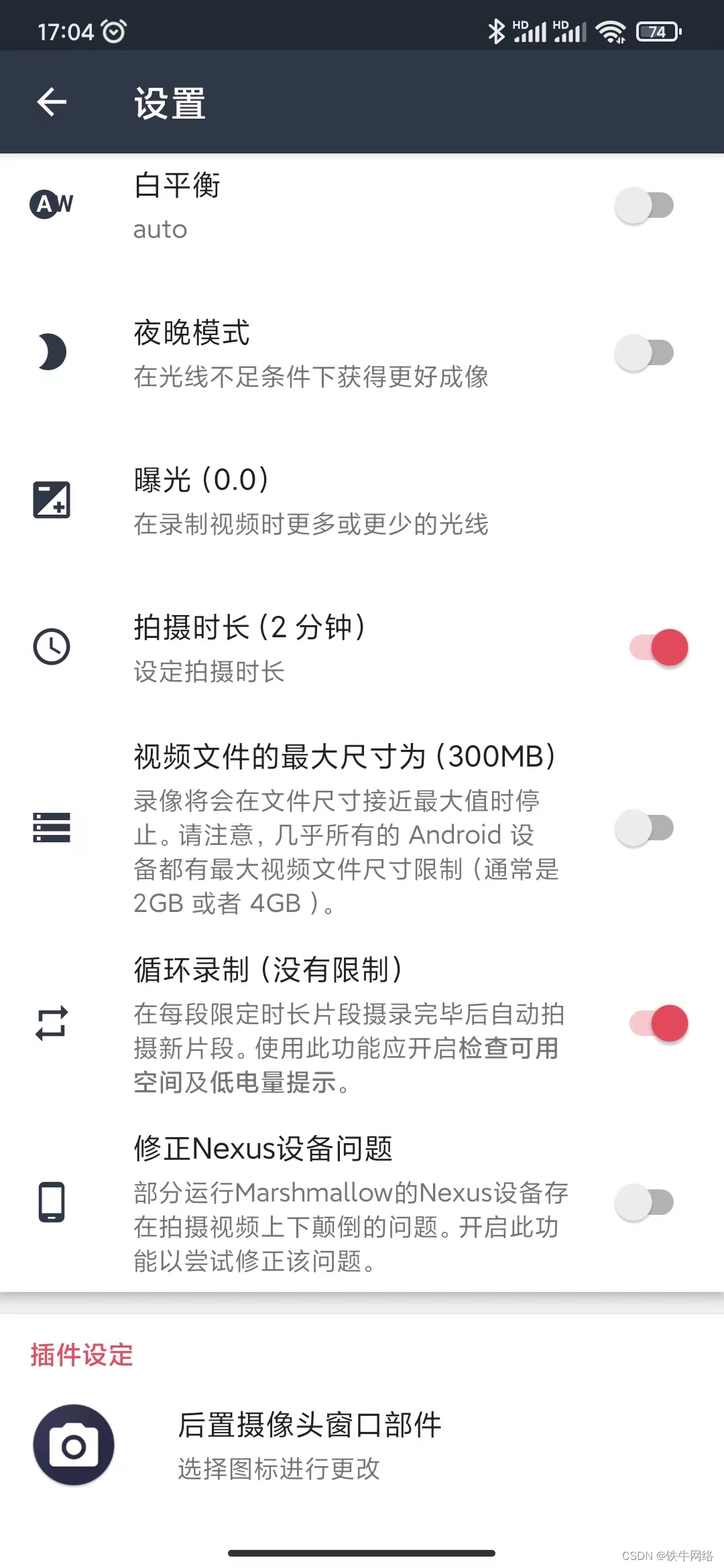The width and height of the screenshot is (724, 1568).
Task: Toggle the 视频文件的最大尺寸 limit on
Action: tap(644, 828)
